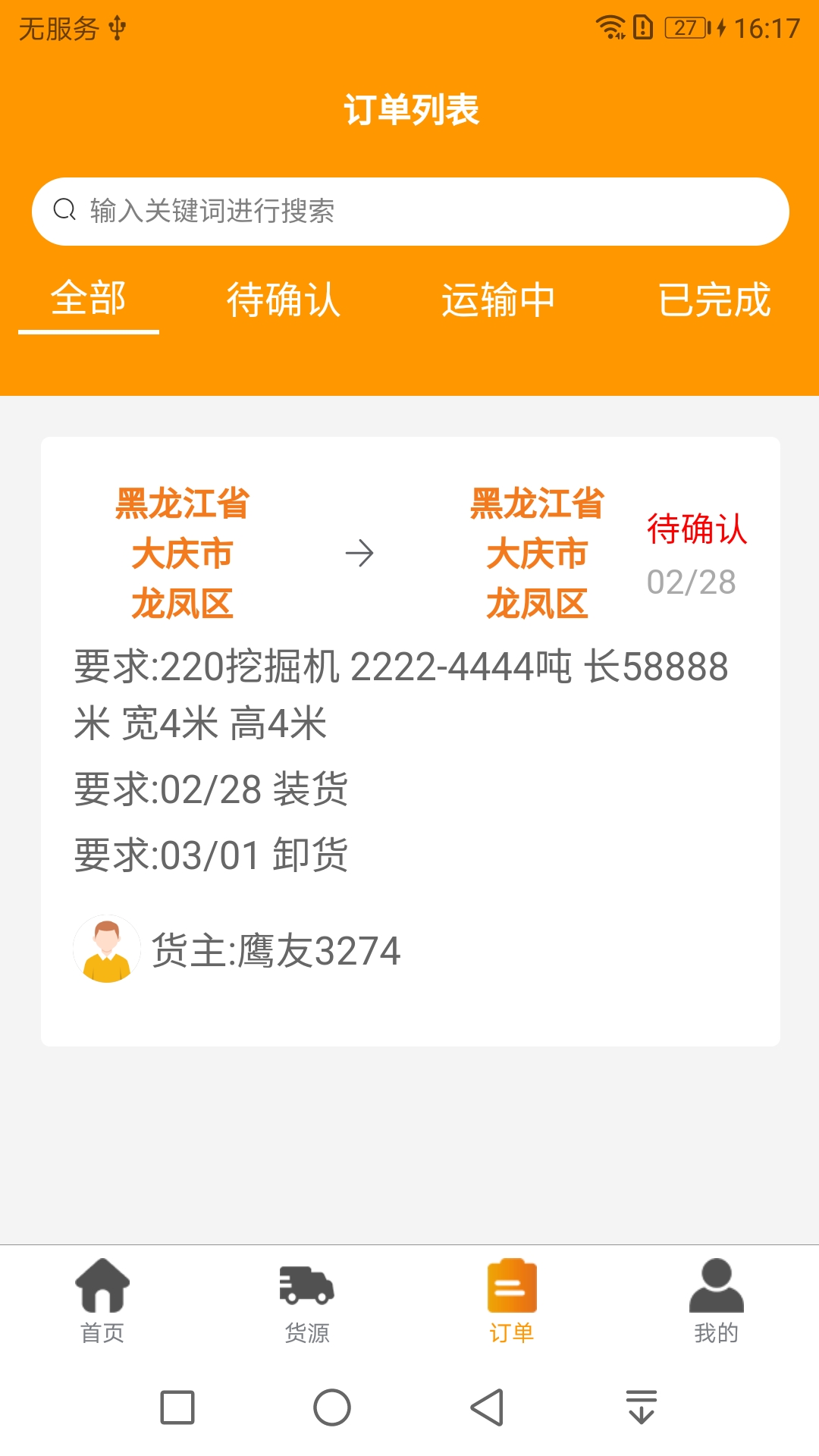Tap the shipper avatar of 鹰友3274

click(106, 948)
